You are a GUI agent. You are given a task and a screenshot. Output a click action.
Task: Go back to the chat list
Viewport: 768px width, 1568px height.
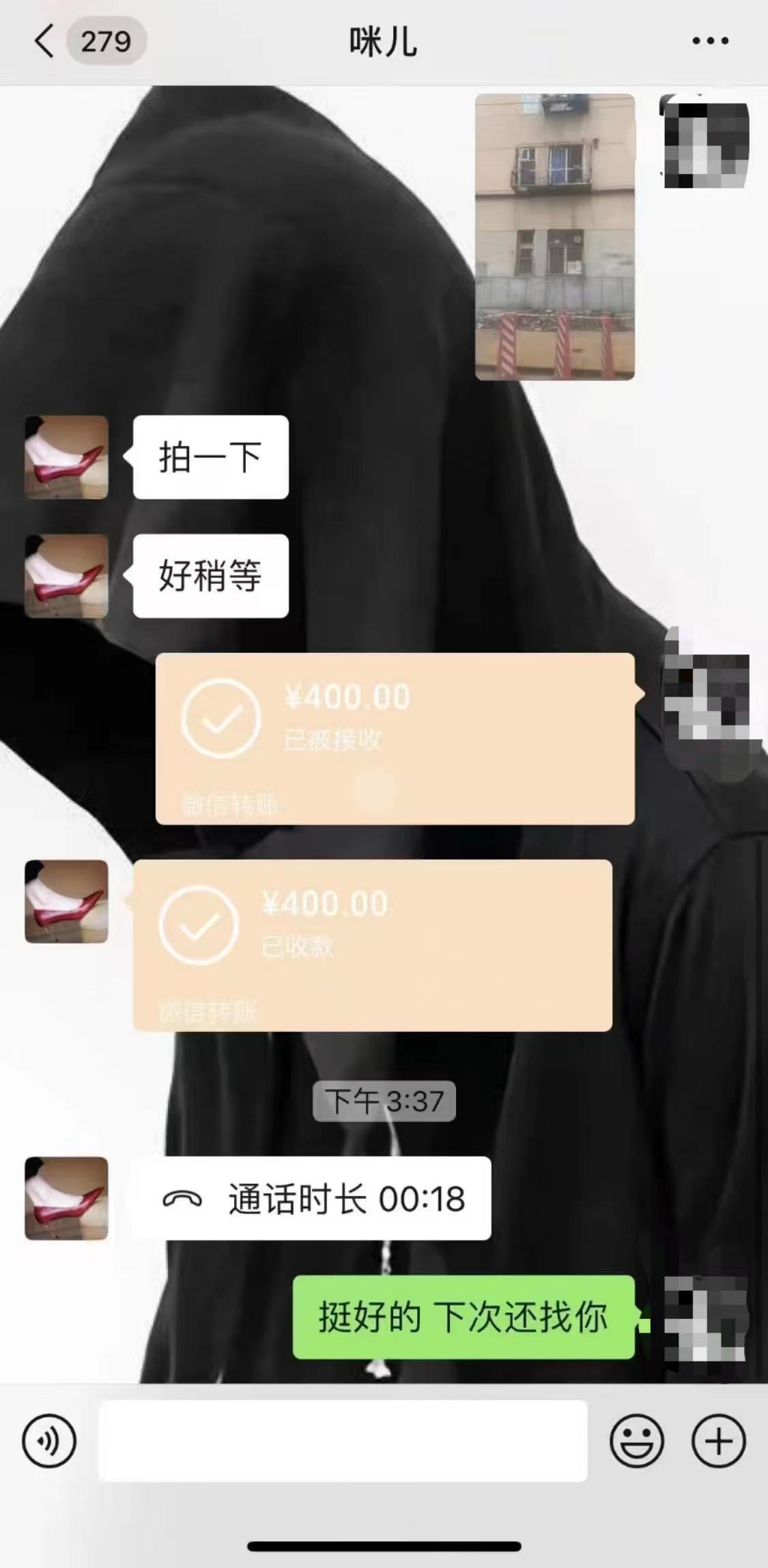[x=45, y=42]
